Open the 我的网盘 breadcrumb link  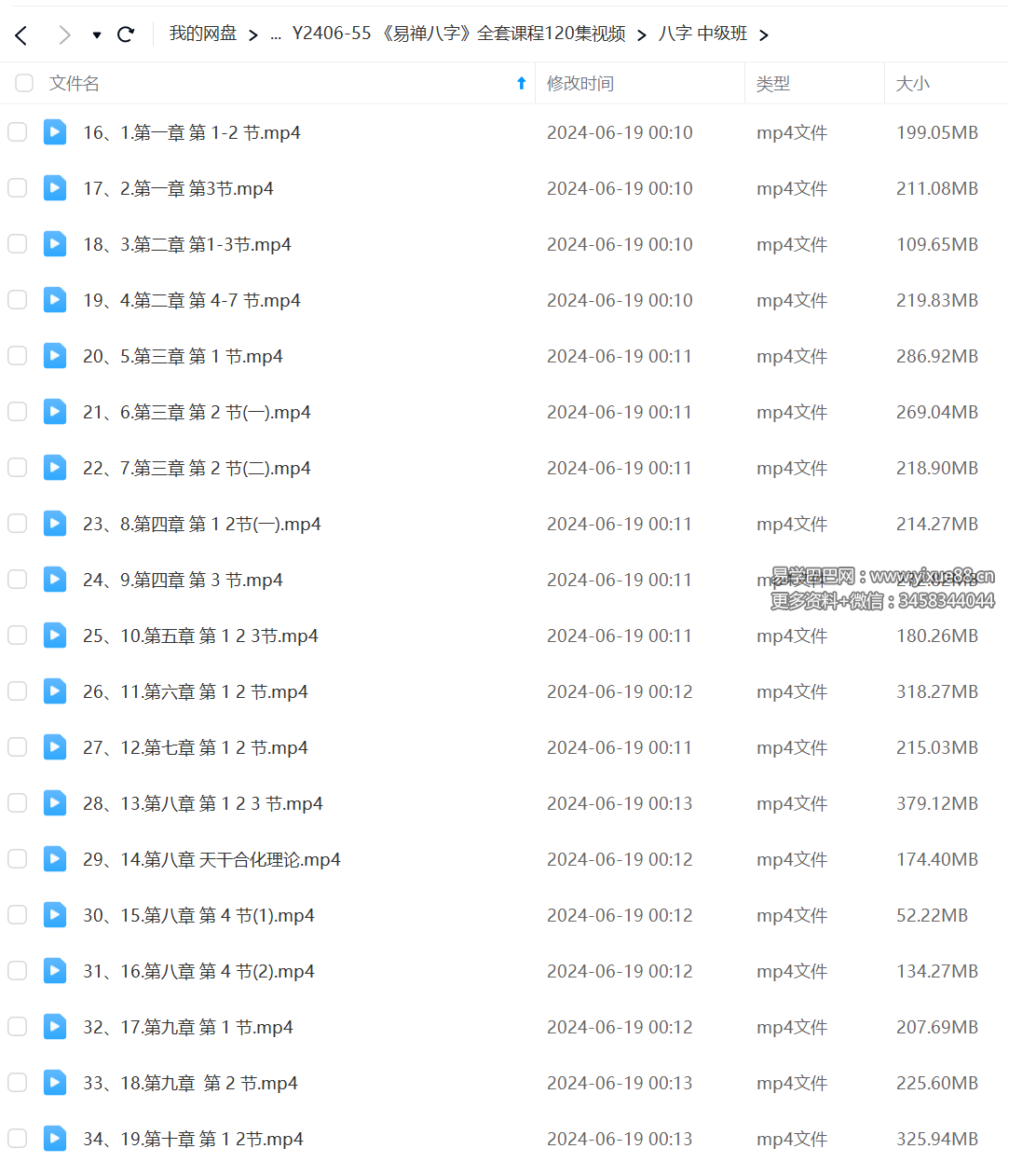[202, 34]
